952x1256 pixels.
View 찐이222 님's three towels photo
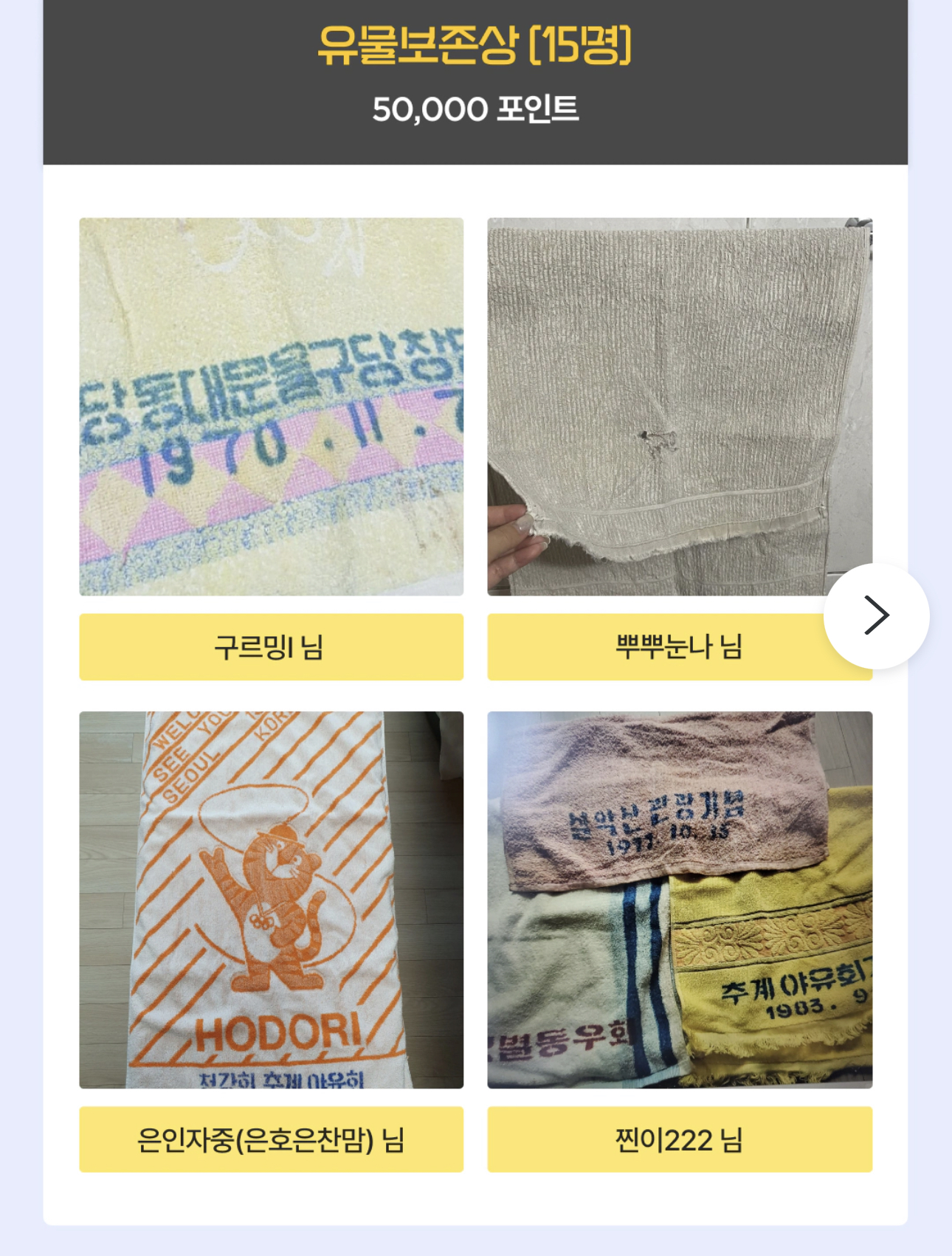coord(679,899)
